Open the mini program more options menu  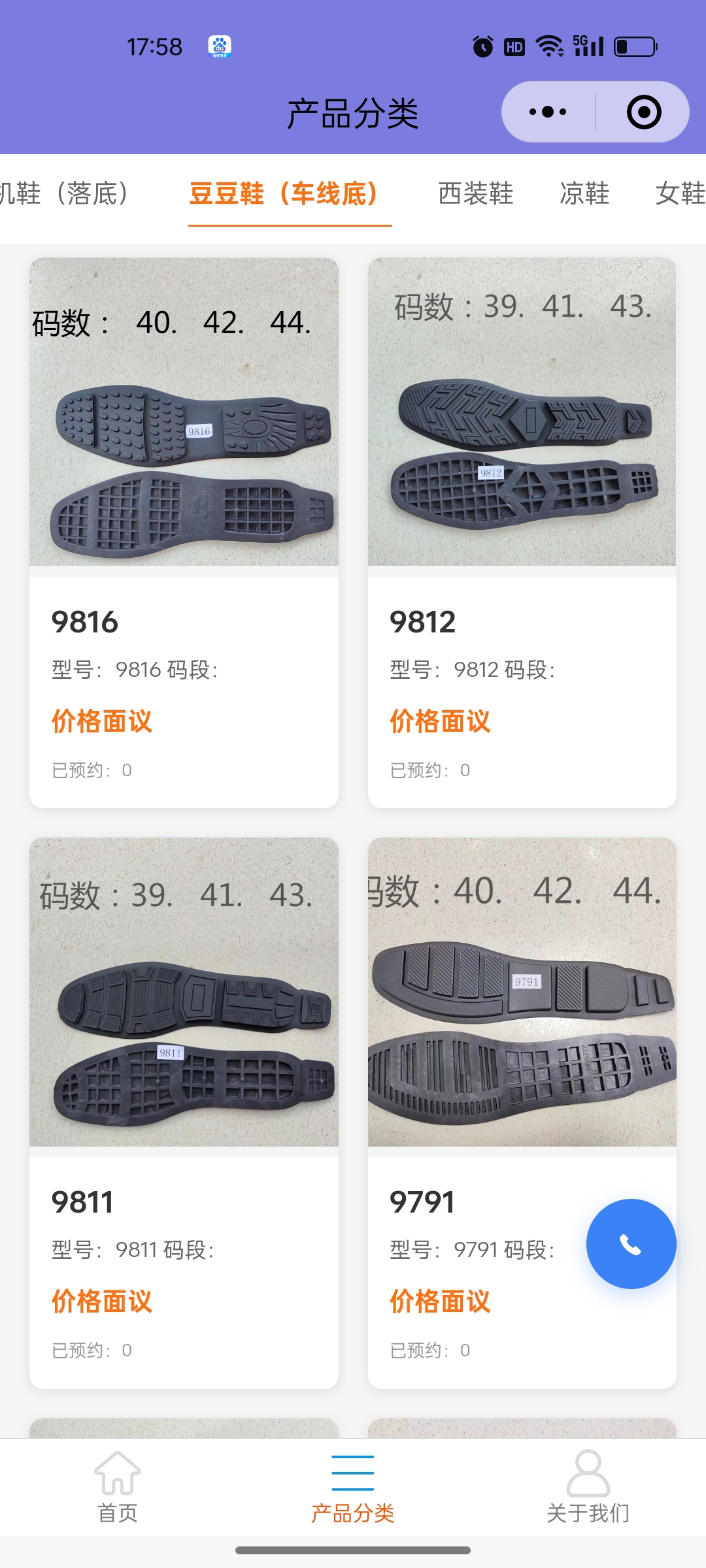coord(548,112)
